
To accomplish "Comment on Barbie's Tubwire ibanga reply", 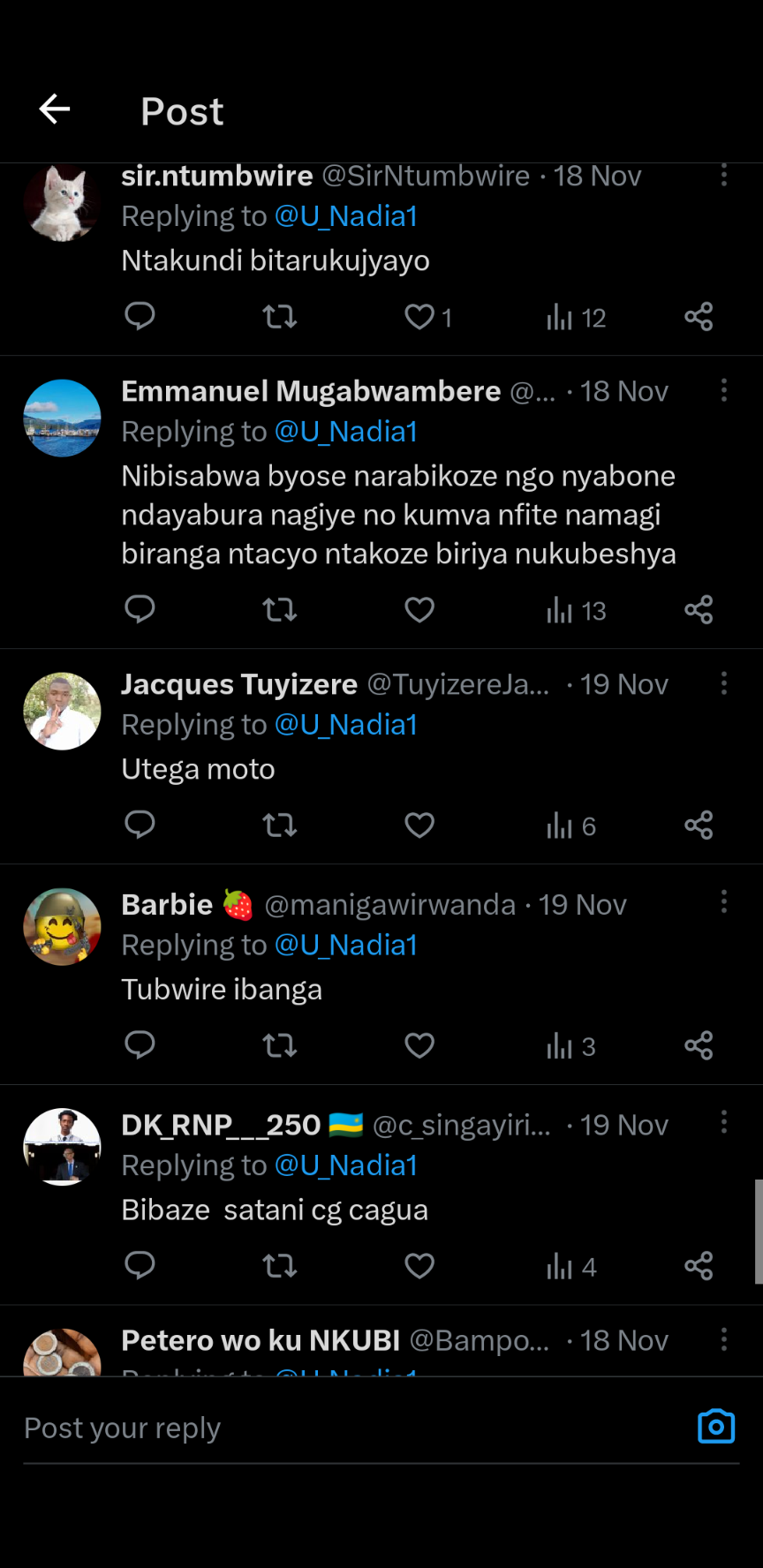I will tap(140, 1045).
